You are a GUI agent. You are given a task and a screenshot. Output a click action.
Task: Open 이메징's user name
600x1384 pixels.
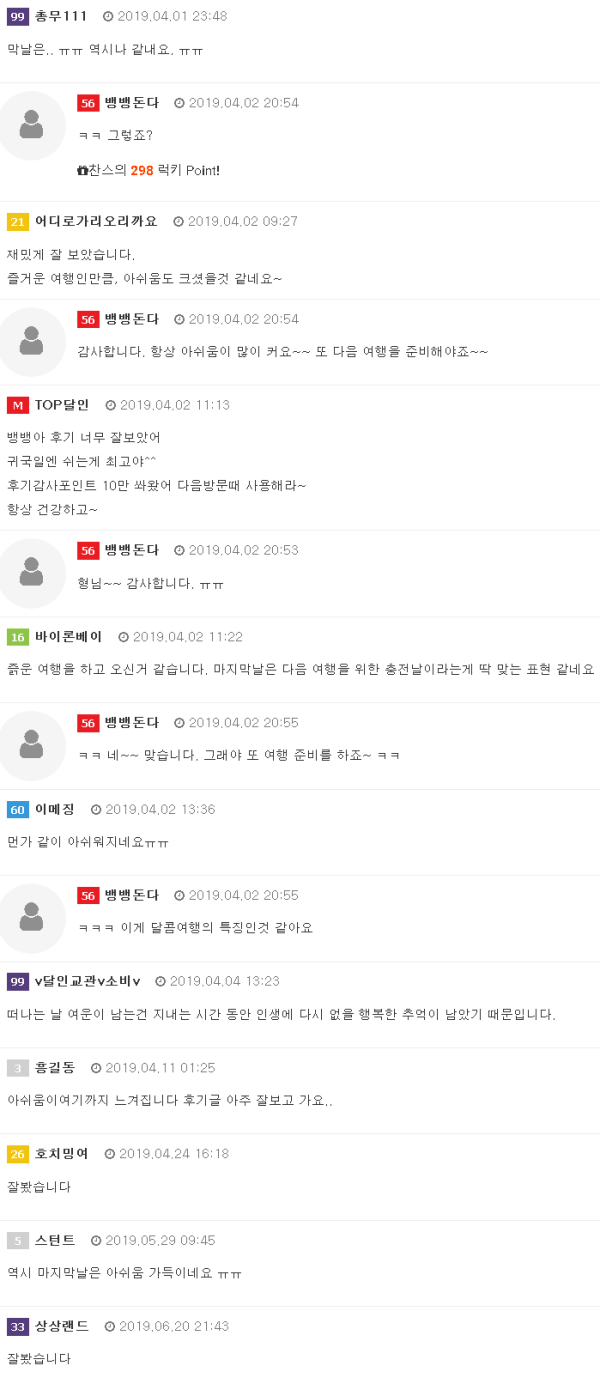(x=55, y=809)
